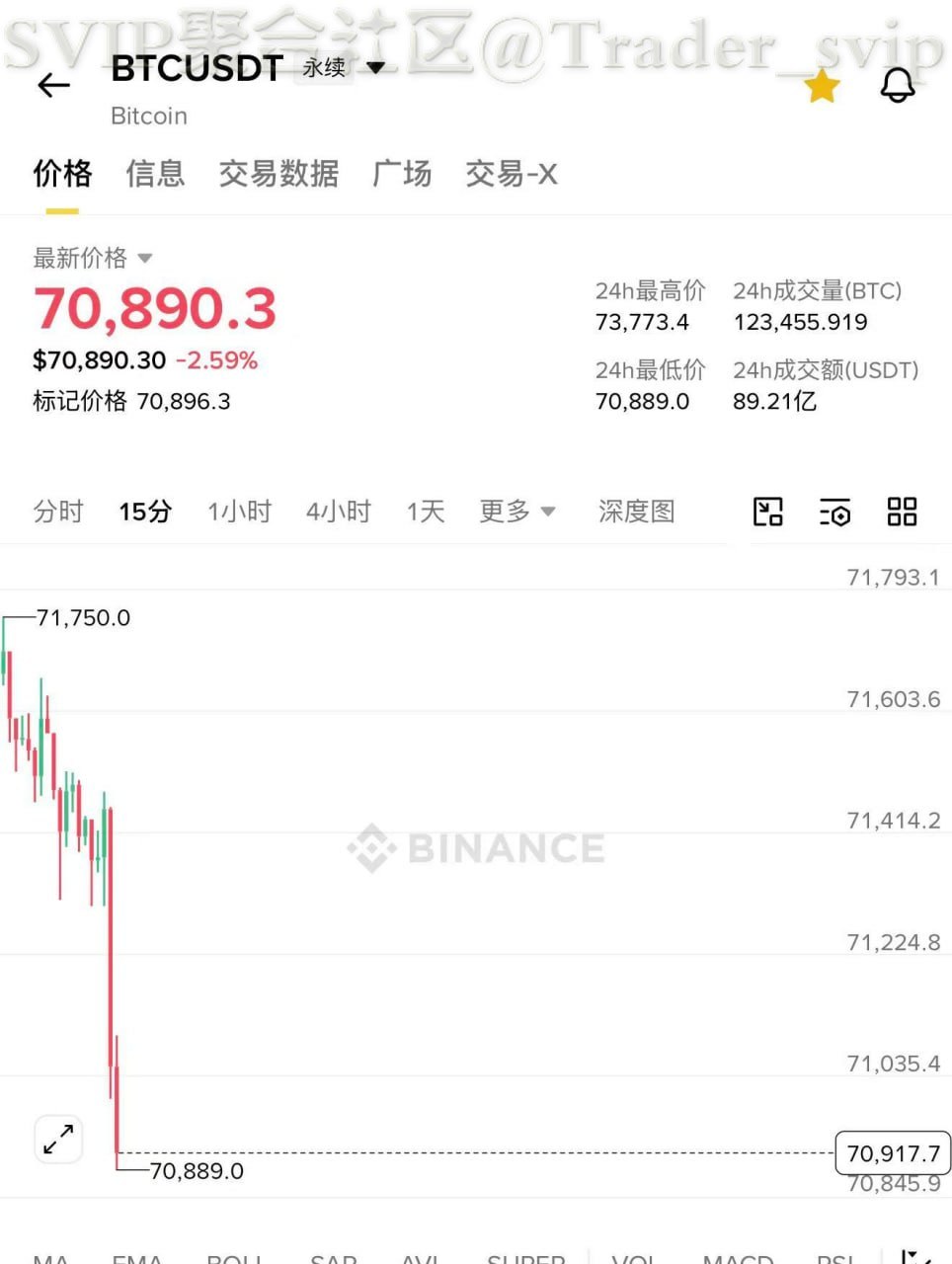Switch to the 交易数据 tab
Viewport: 952px width, 1264px height.
pos(278,174)
